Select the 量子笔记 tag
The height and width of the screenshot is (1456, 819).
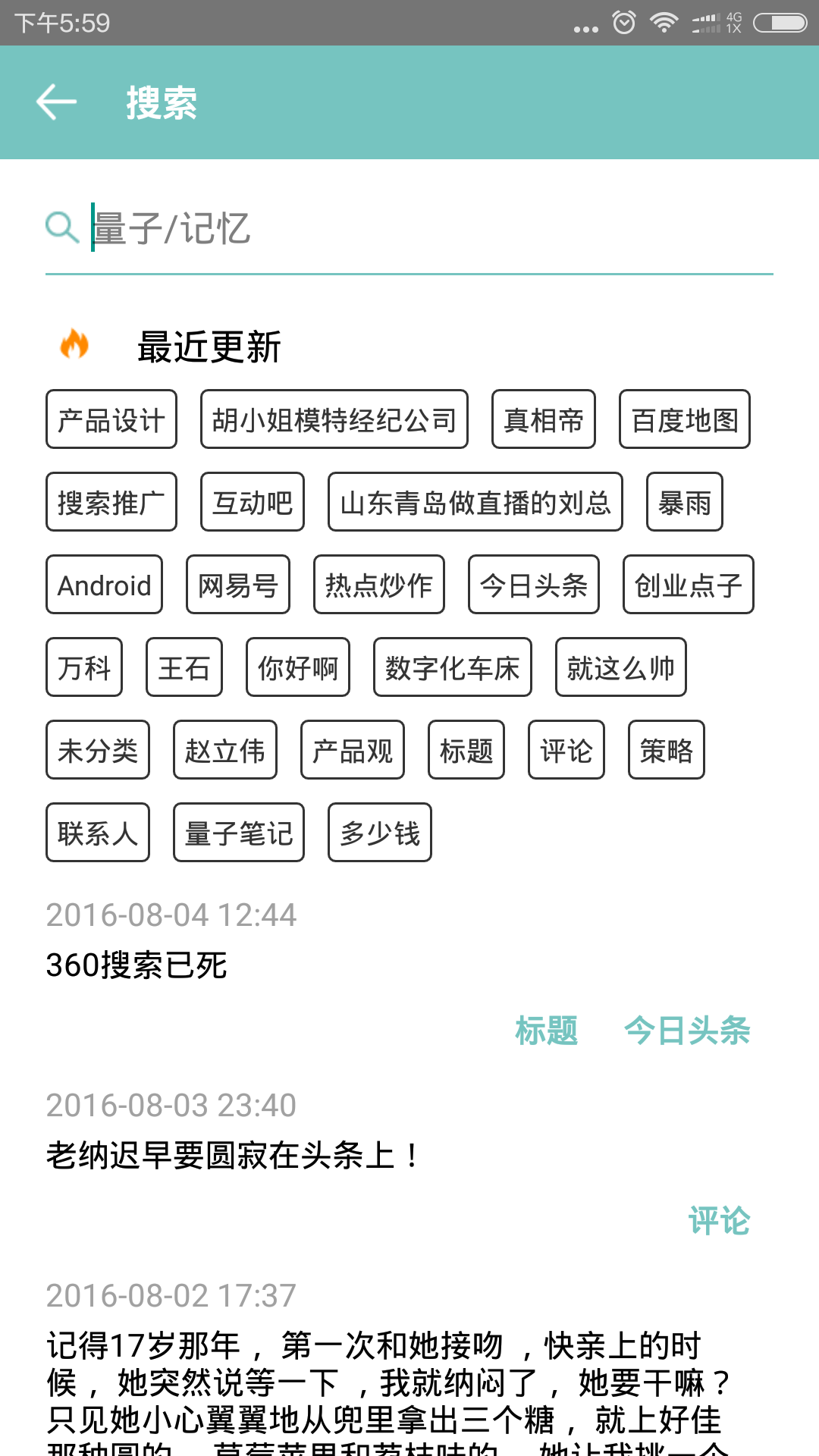click(x=239, y=833)
